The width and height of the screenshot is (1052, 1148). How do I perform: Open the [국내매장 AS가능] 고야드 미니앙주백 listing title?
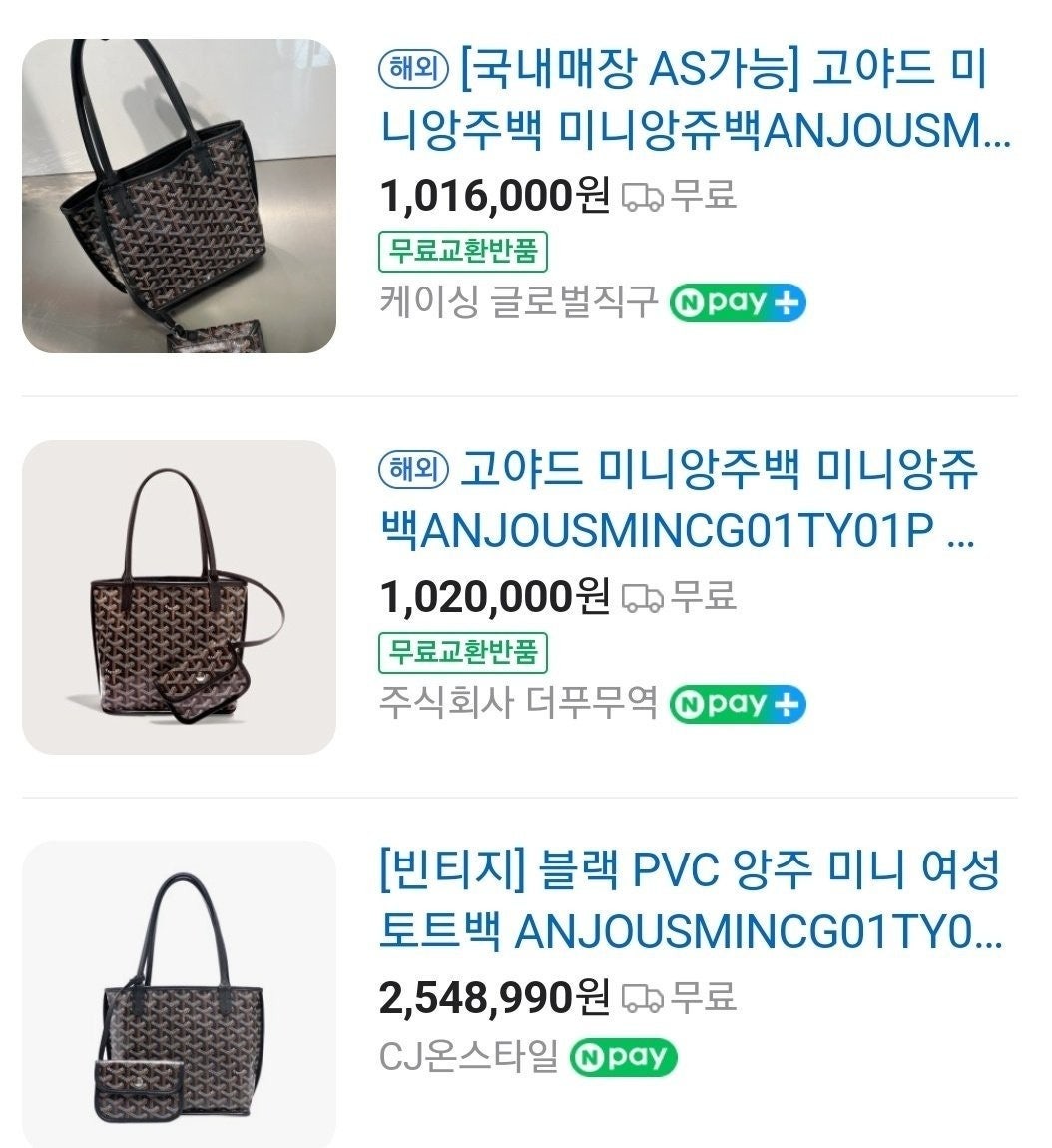[695, 101]
